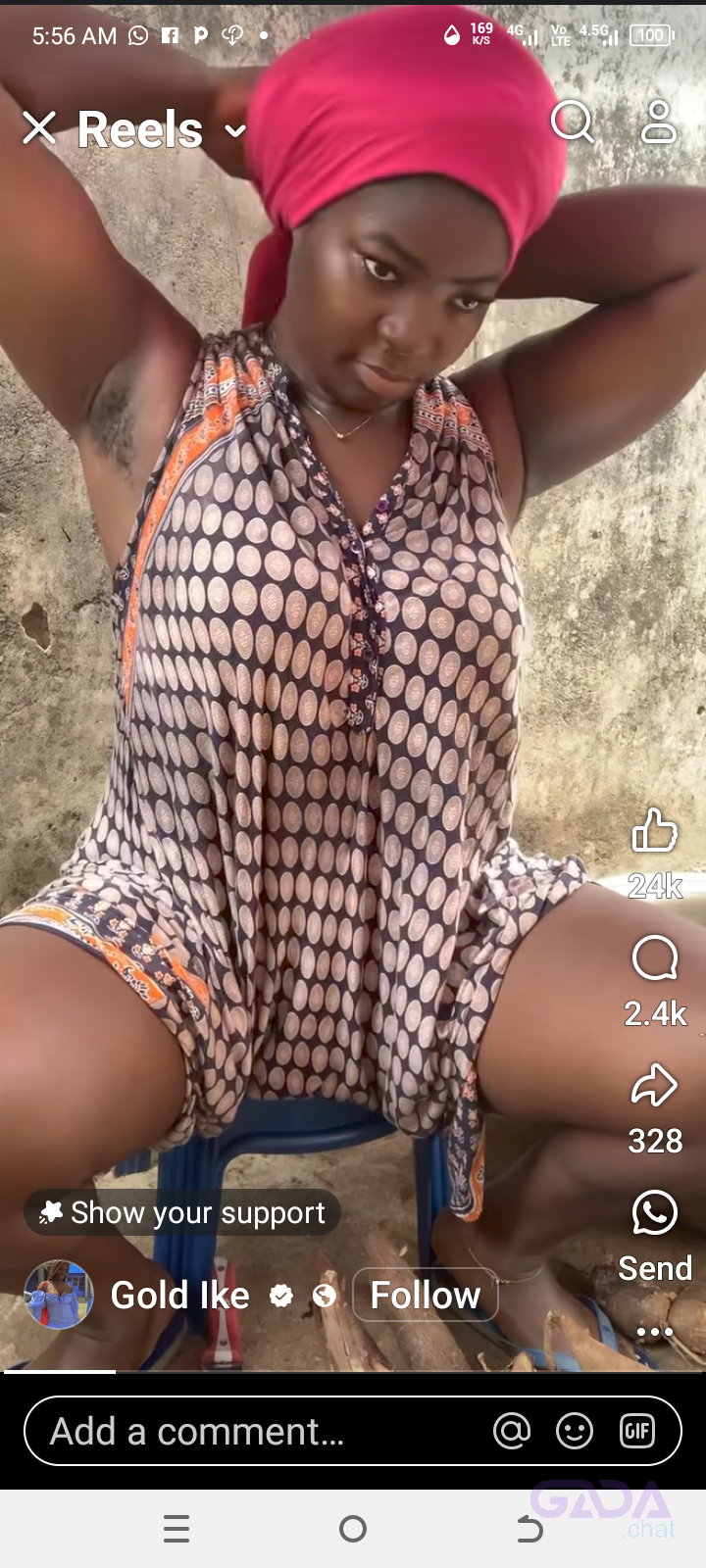The width and height of the screenshot is (706, 1568).
Task: View Gold Ike's profile name link
Action: 180,1296
